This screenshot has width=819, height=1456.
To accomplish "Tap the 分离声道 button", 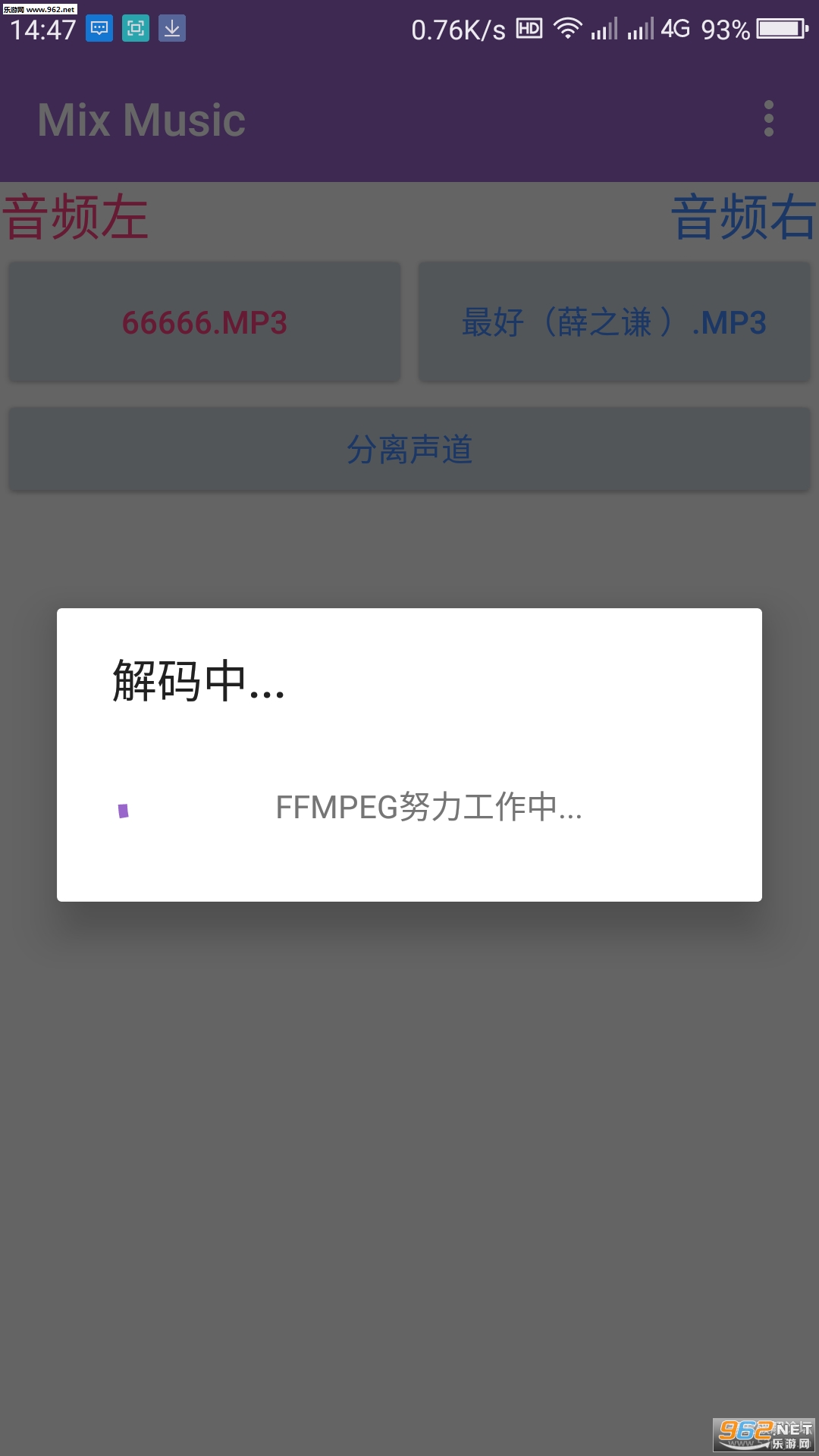I will tap(409, 449).
